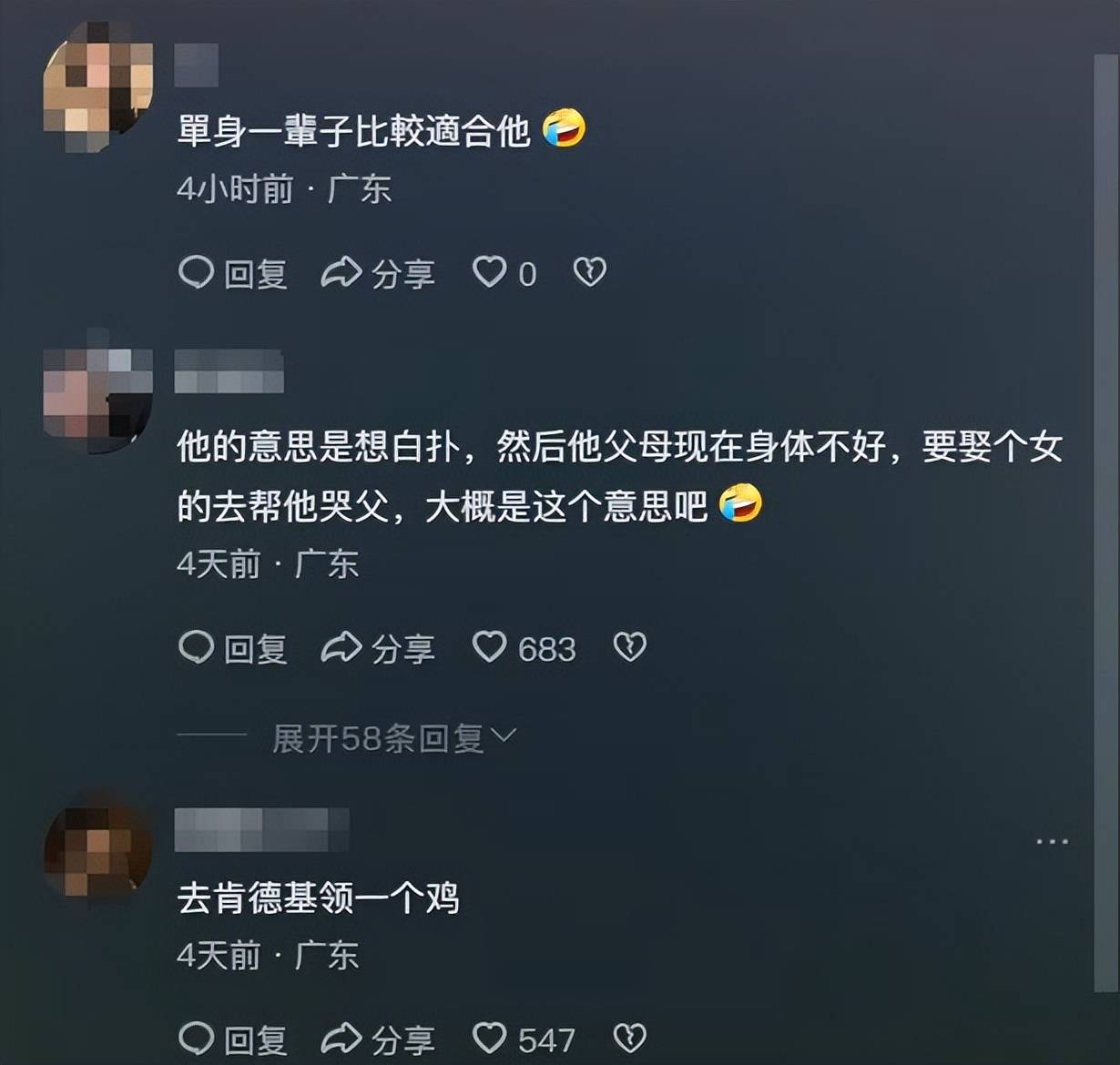Like the comment with 0 likes
The image size is (1120, 1065).
pyautogui.click(x=491, y=272)
